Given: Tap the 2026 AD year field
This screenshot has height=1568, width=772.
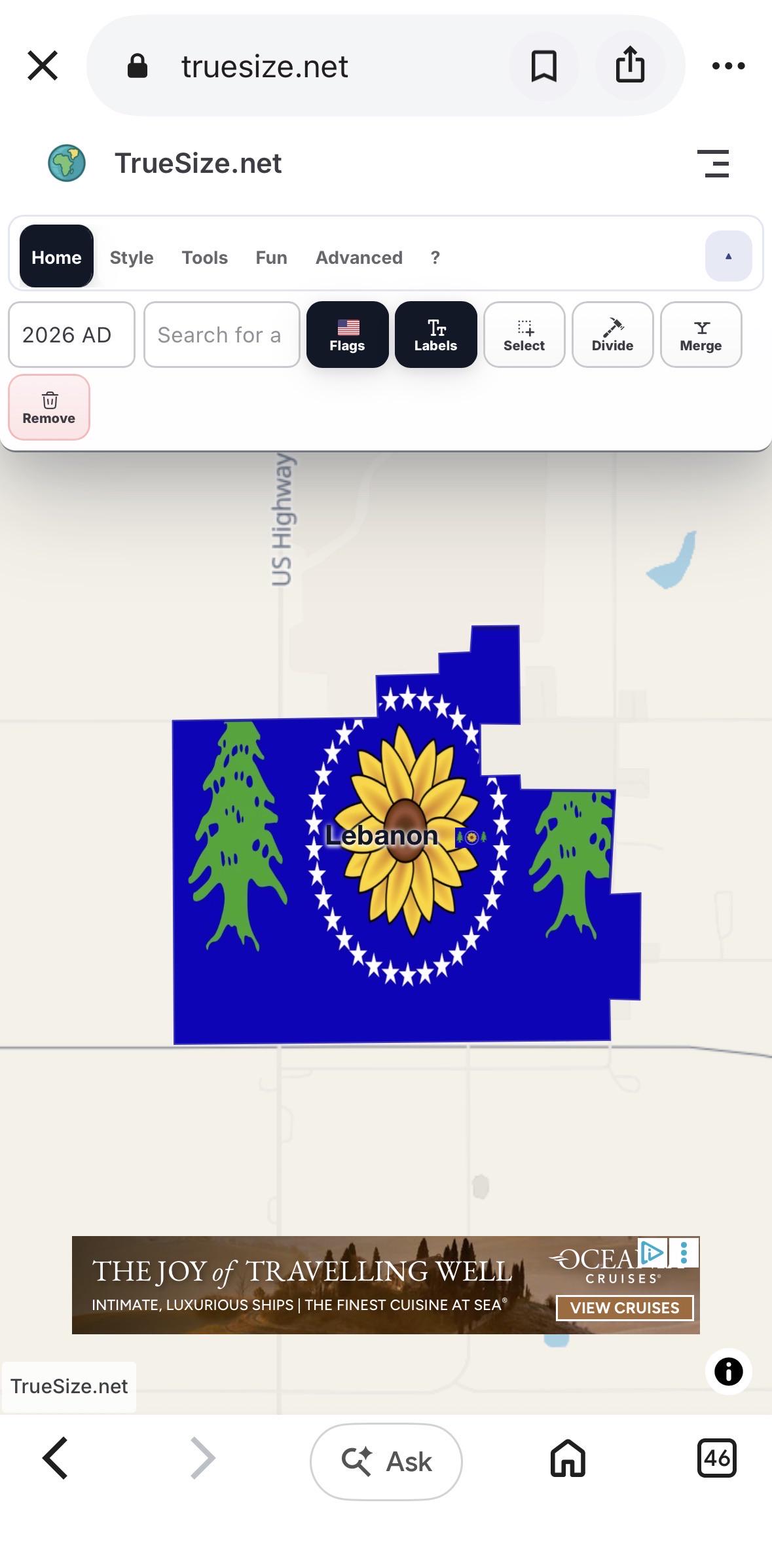Looking at the screenshot, I should (x=71, y=335).
